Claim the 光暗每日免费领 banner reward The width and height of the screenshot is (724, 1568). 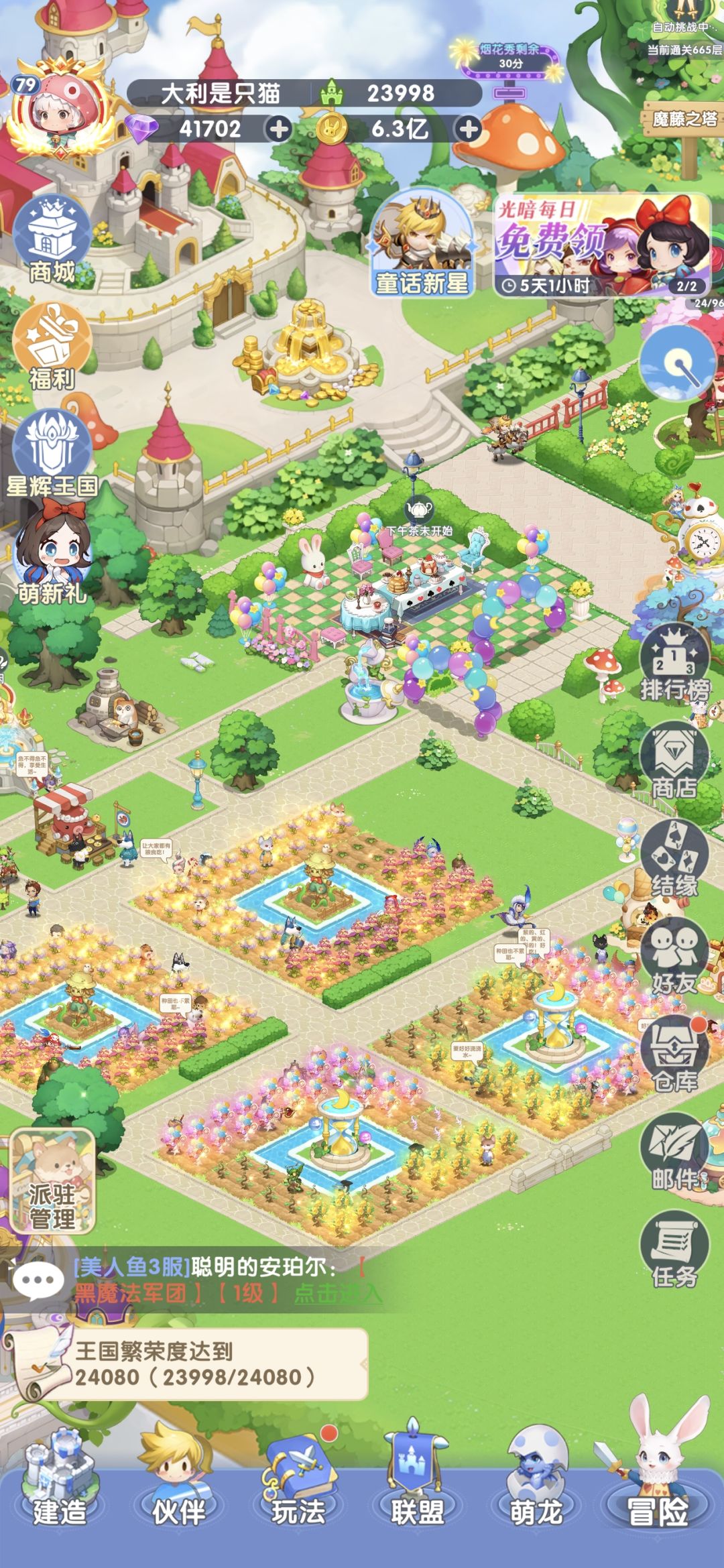click(x=600, y=245)
